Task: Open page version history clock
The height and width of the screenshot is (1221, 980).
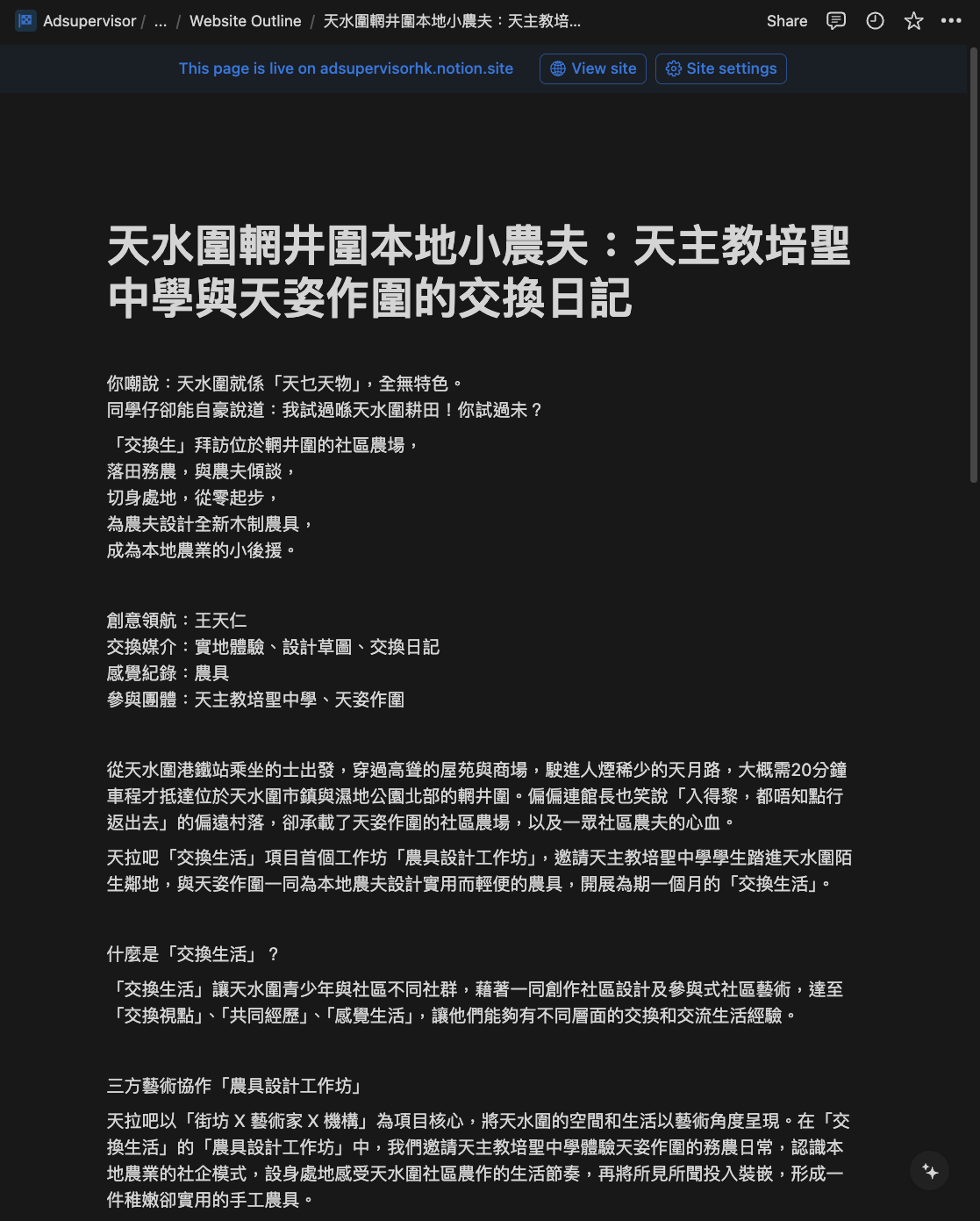Action: click(875, 21)
